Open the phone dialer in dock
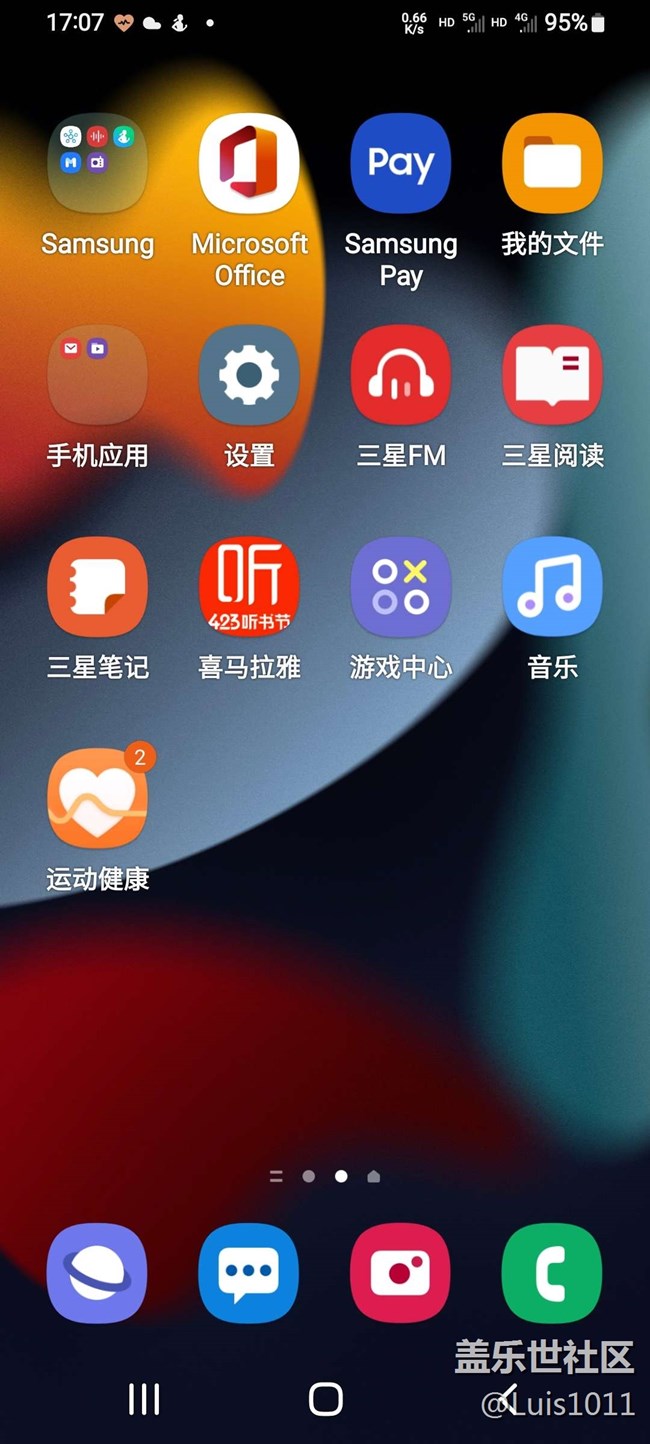650x1444 pixels. tap(552, 1273)
